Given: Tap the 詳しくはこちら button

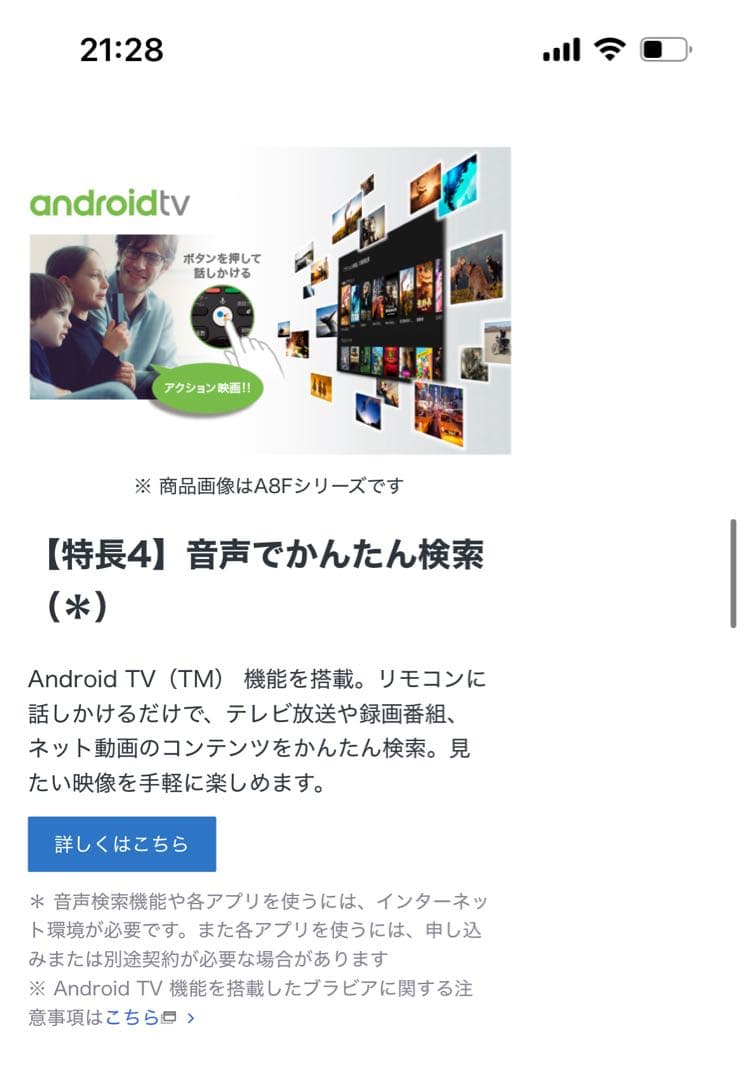Looking at the screenshot, I should (x=121, y=844).
